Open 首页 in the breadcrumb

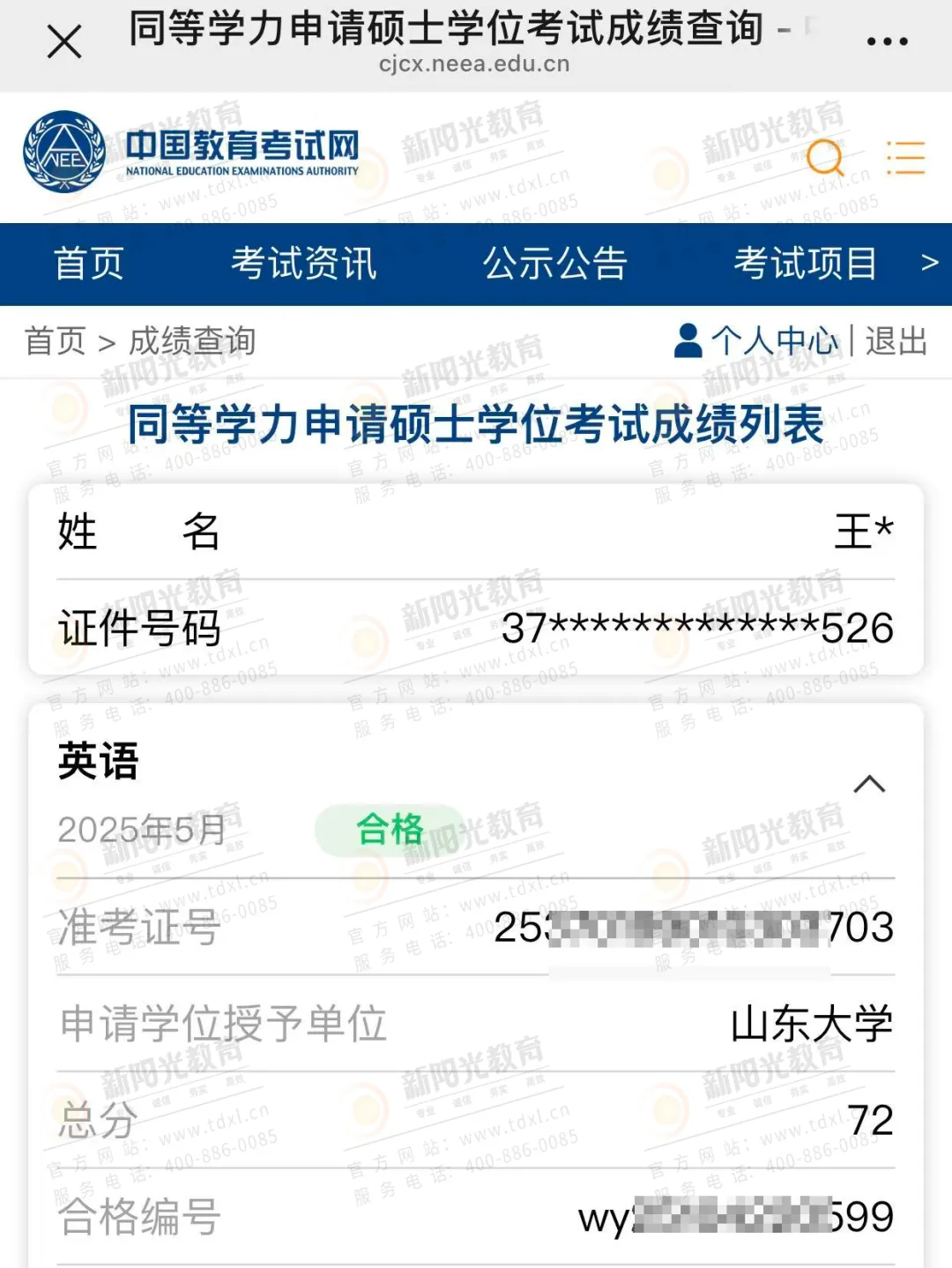coord(55,341)
